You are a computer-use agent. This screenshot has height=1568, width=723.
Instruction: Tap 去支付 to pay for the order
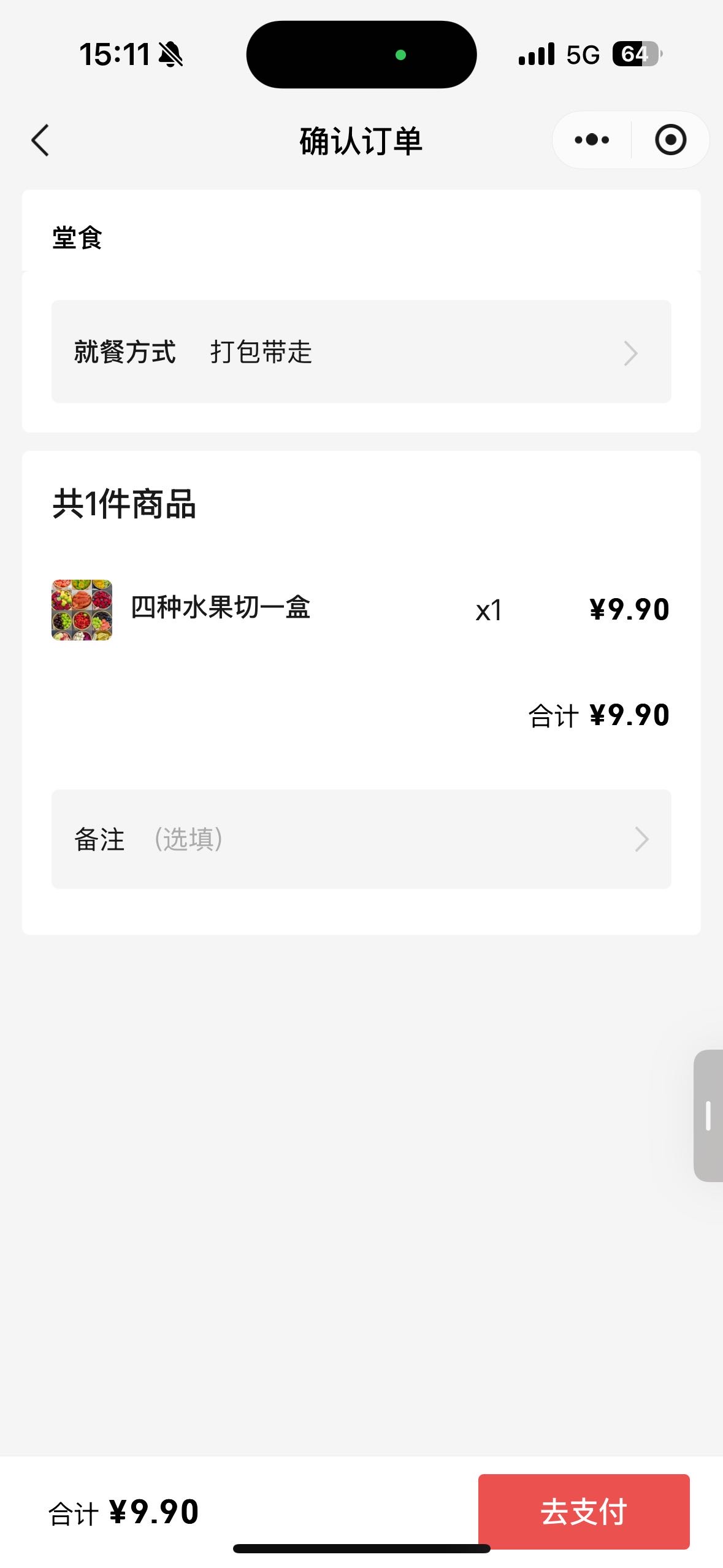pos(583,1511)
